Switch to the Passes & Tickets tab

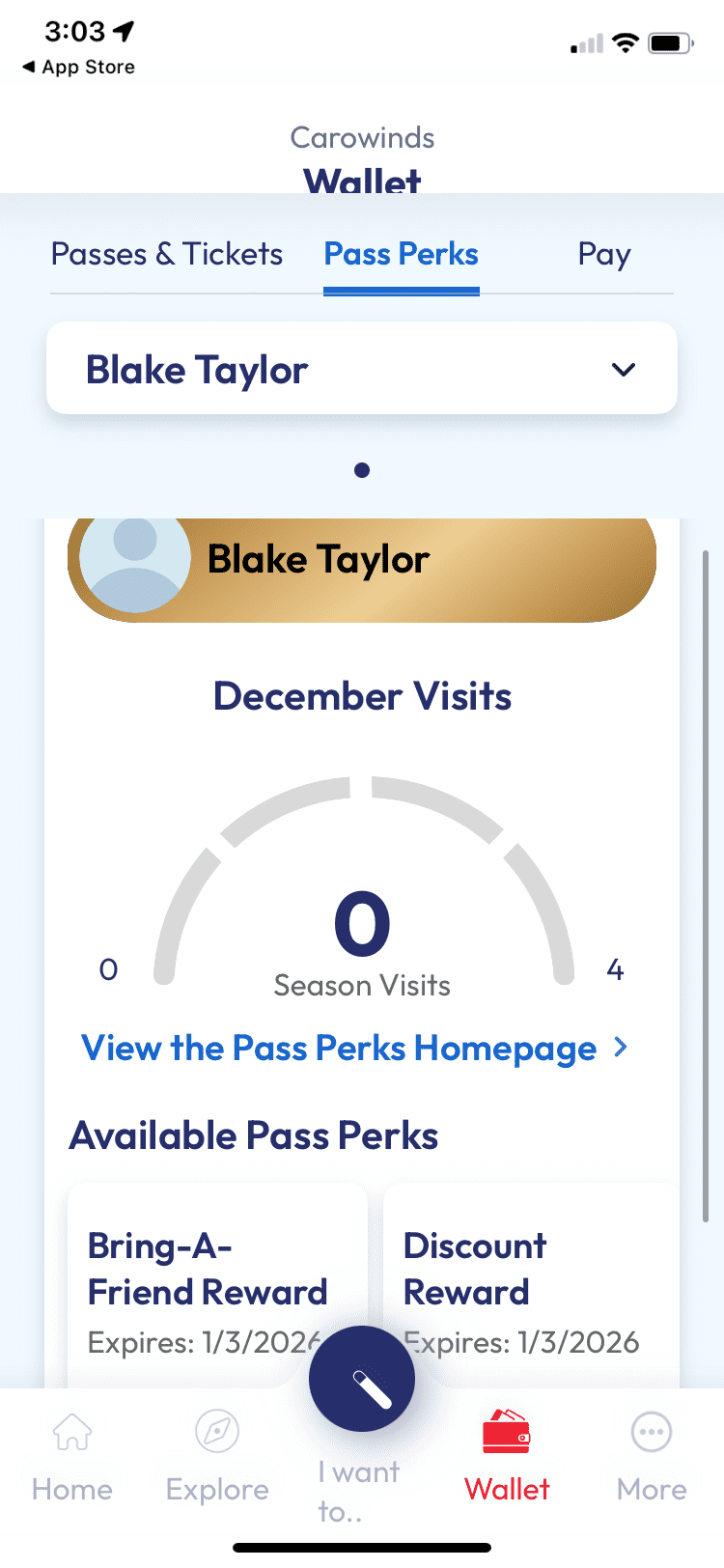pos(166,255)
